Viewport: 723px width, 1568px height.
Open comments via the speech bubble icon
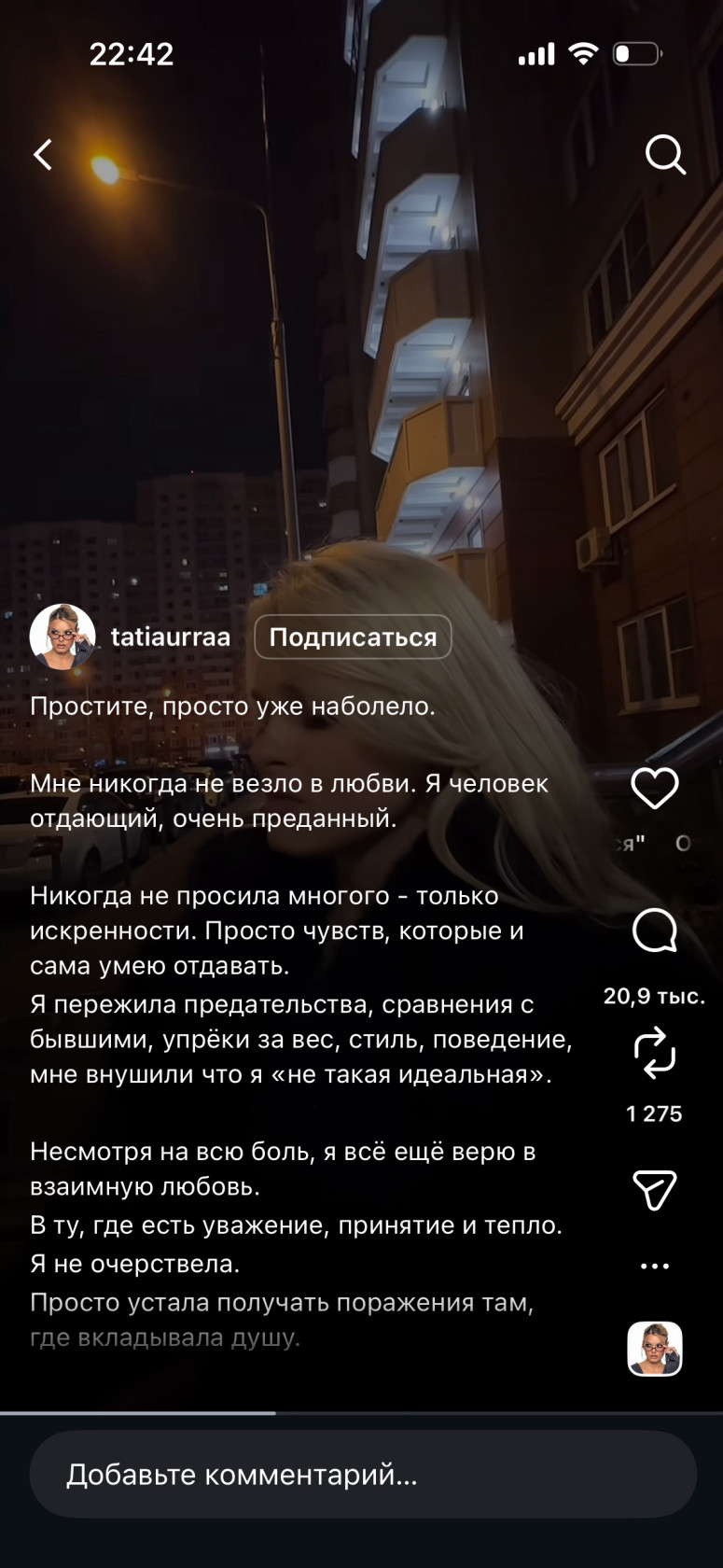click(655, 931)
